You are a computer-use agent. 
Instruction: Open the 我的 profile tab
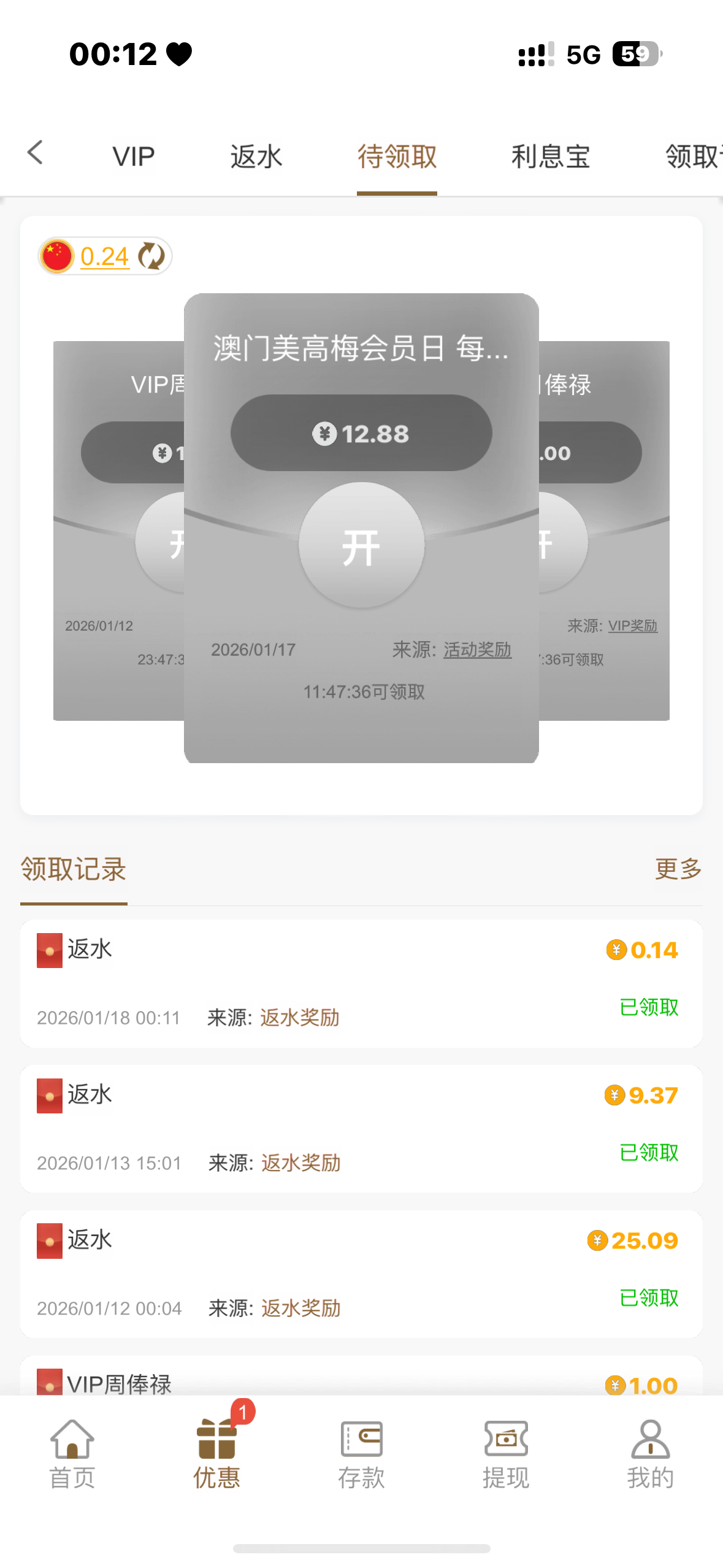650,1455
